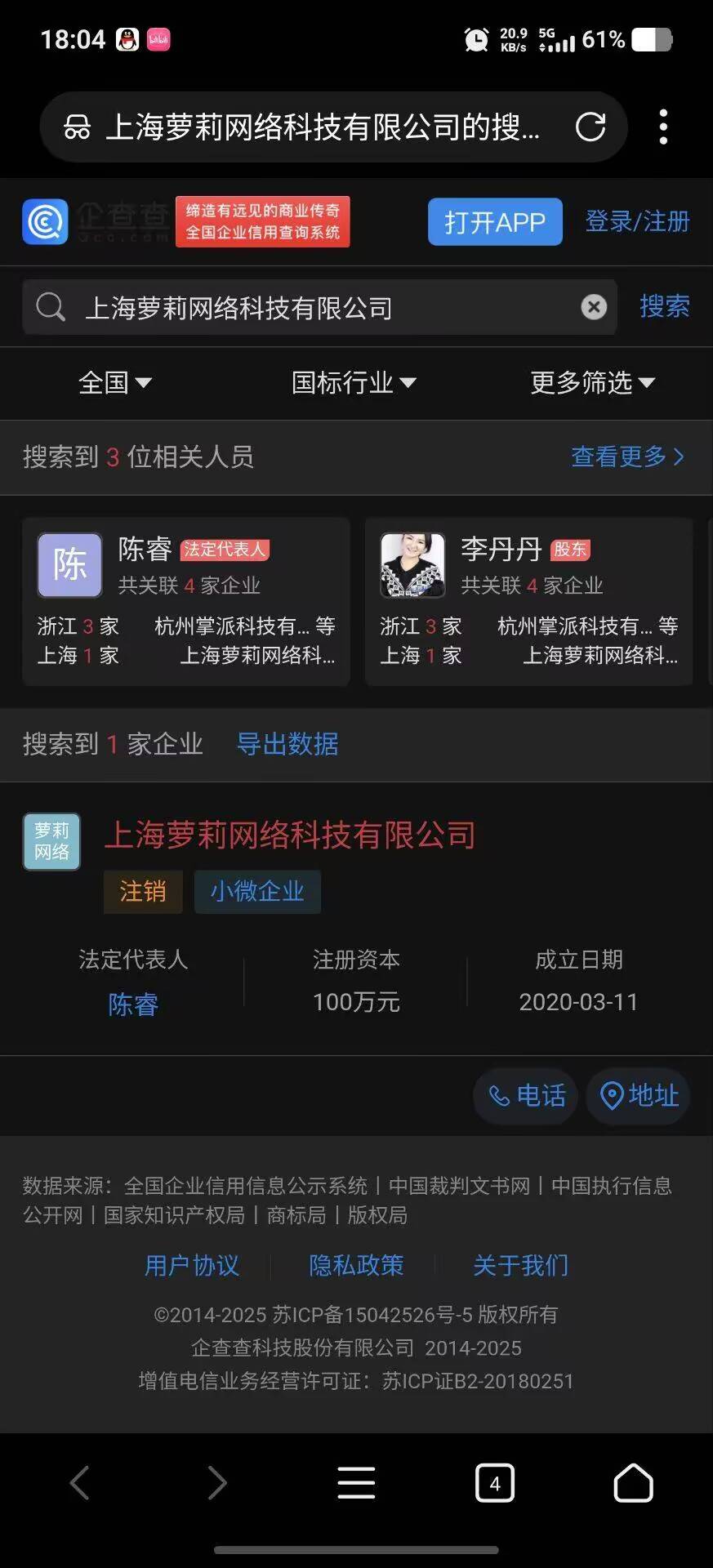Tap the 地址 button
Viewport: 713px width, 1568px height.
[639, 1095]
